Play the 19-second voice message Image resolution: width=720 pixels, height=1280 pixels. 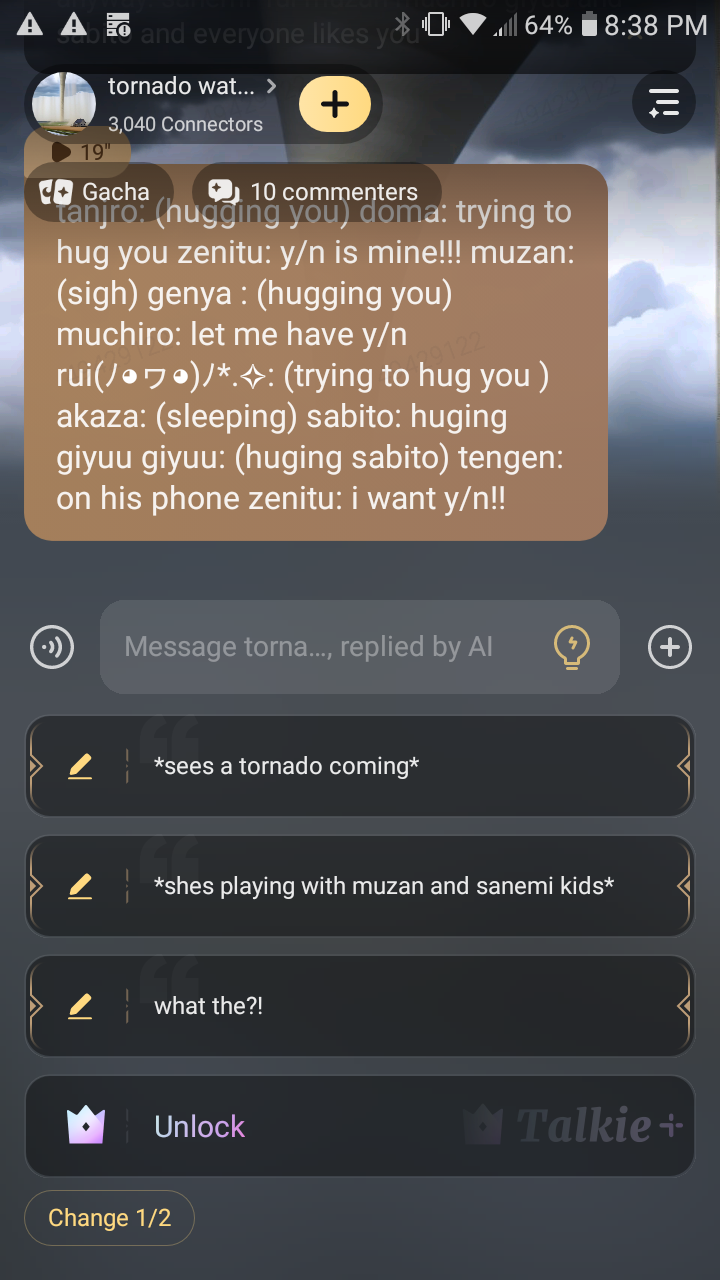click(x=78, y=152)
